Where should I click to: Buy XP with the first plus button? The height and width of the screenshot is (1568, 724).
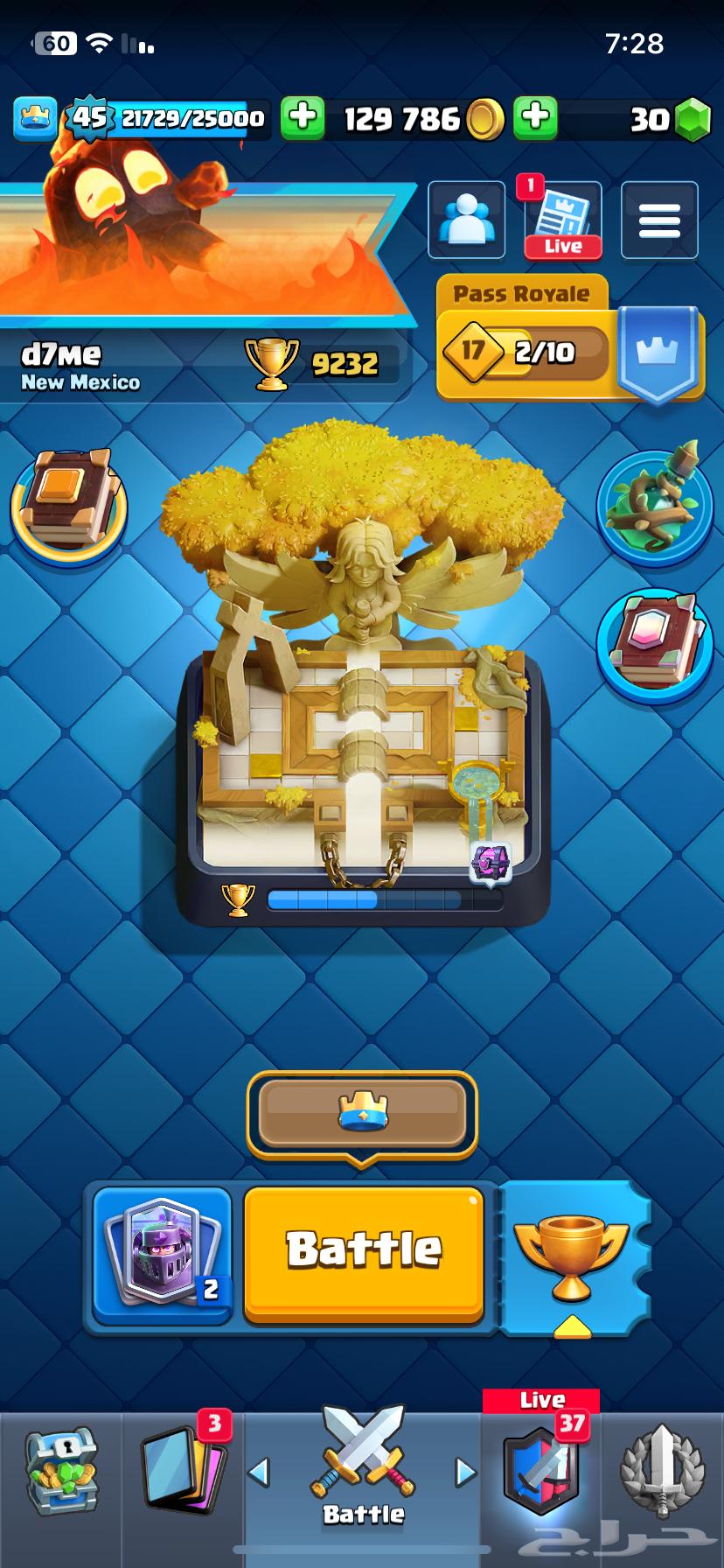click(303, 118)
